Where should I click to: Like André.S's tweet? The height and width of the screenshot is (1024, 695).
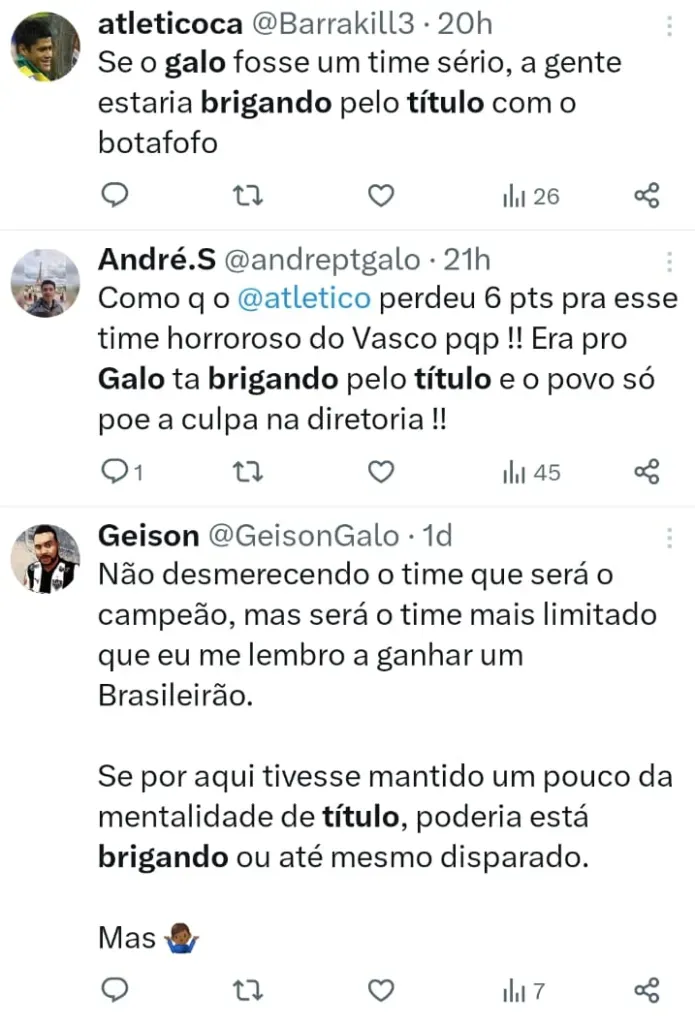click(x=381, y=472)
